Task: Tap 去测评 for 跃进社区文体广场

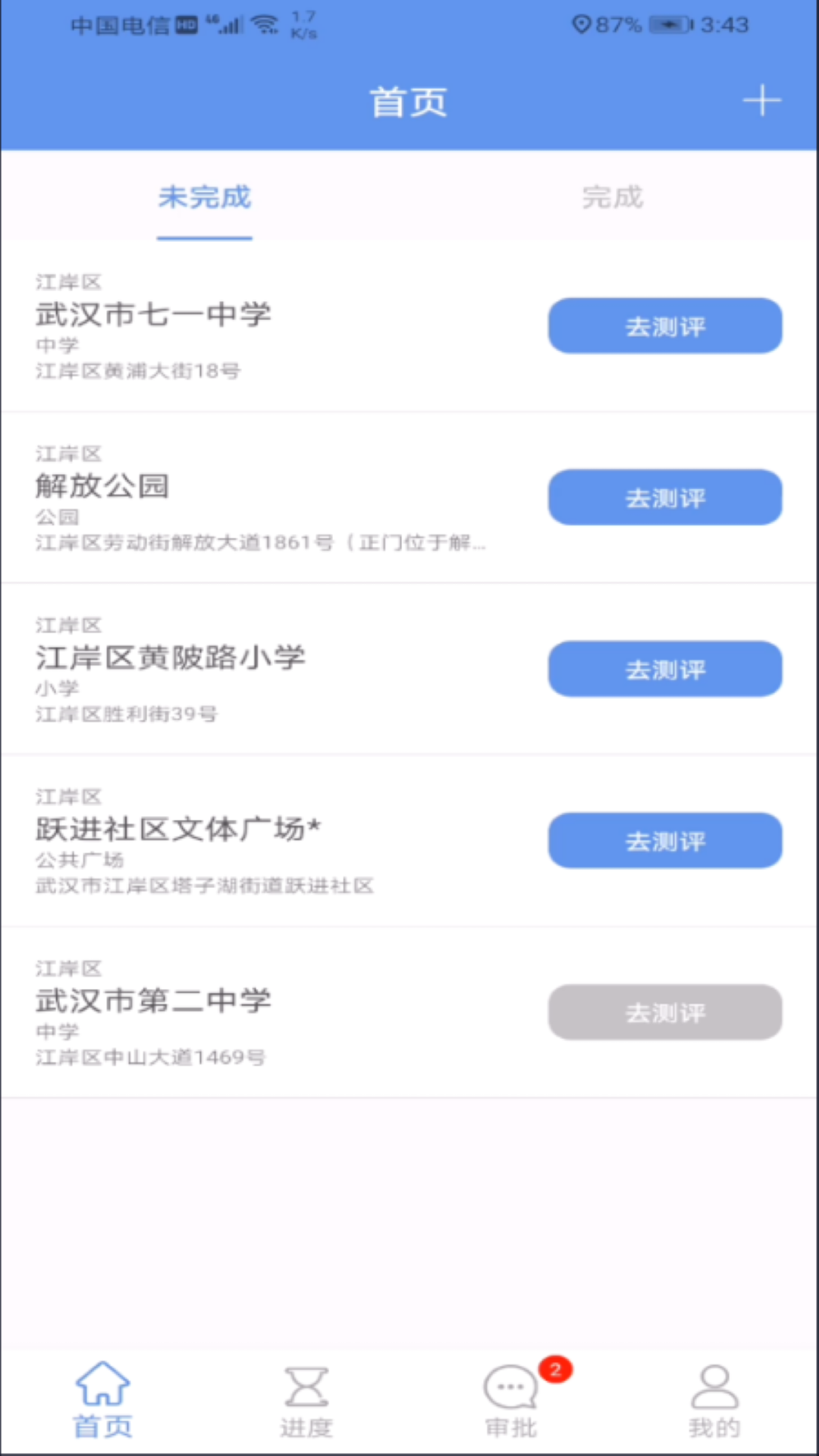Action: pyautogui.click(x=665, y=840)
